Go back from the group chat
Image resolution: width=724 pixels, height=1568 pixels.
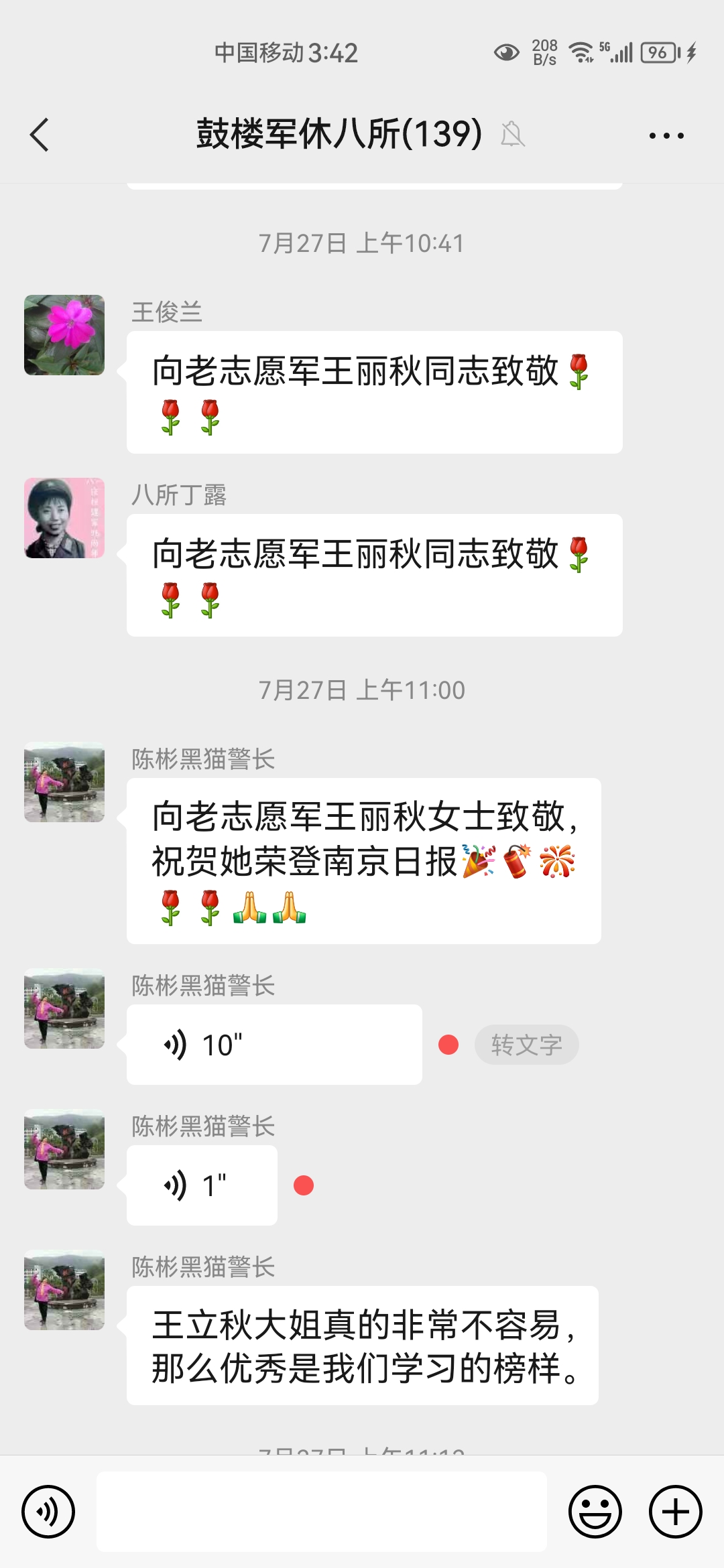(40, 135)
